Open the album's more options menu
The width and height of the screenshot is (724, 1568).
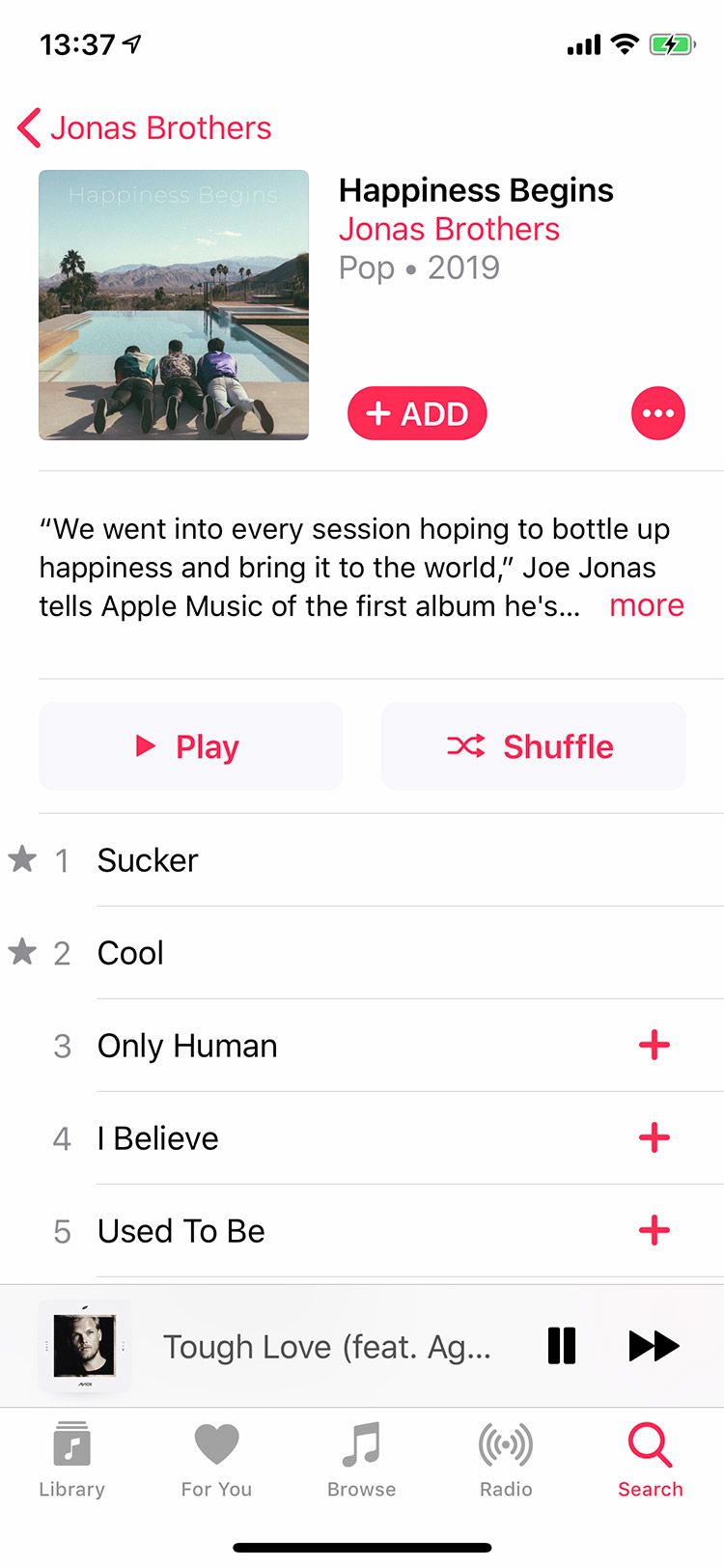(x=657, y=414)
